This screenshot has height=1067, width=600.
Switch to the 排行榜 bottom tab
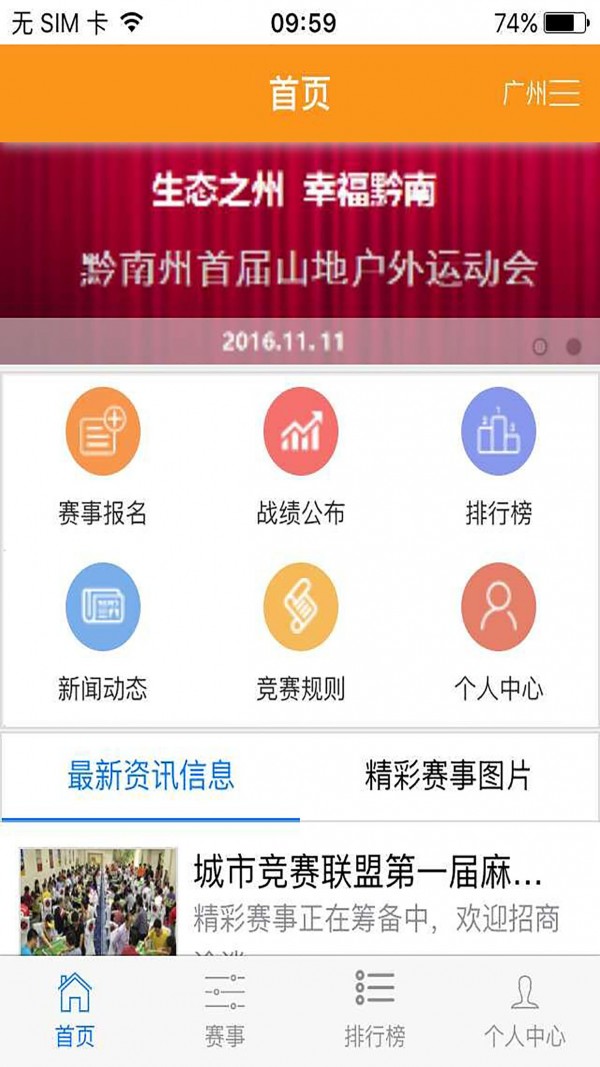pyautogui.click(x=375, y=1010)
